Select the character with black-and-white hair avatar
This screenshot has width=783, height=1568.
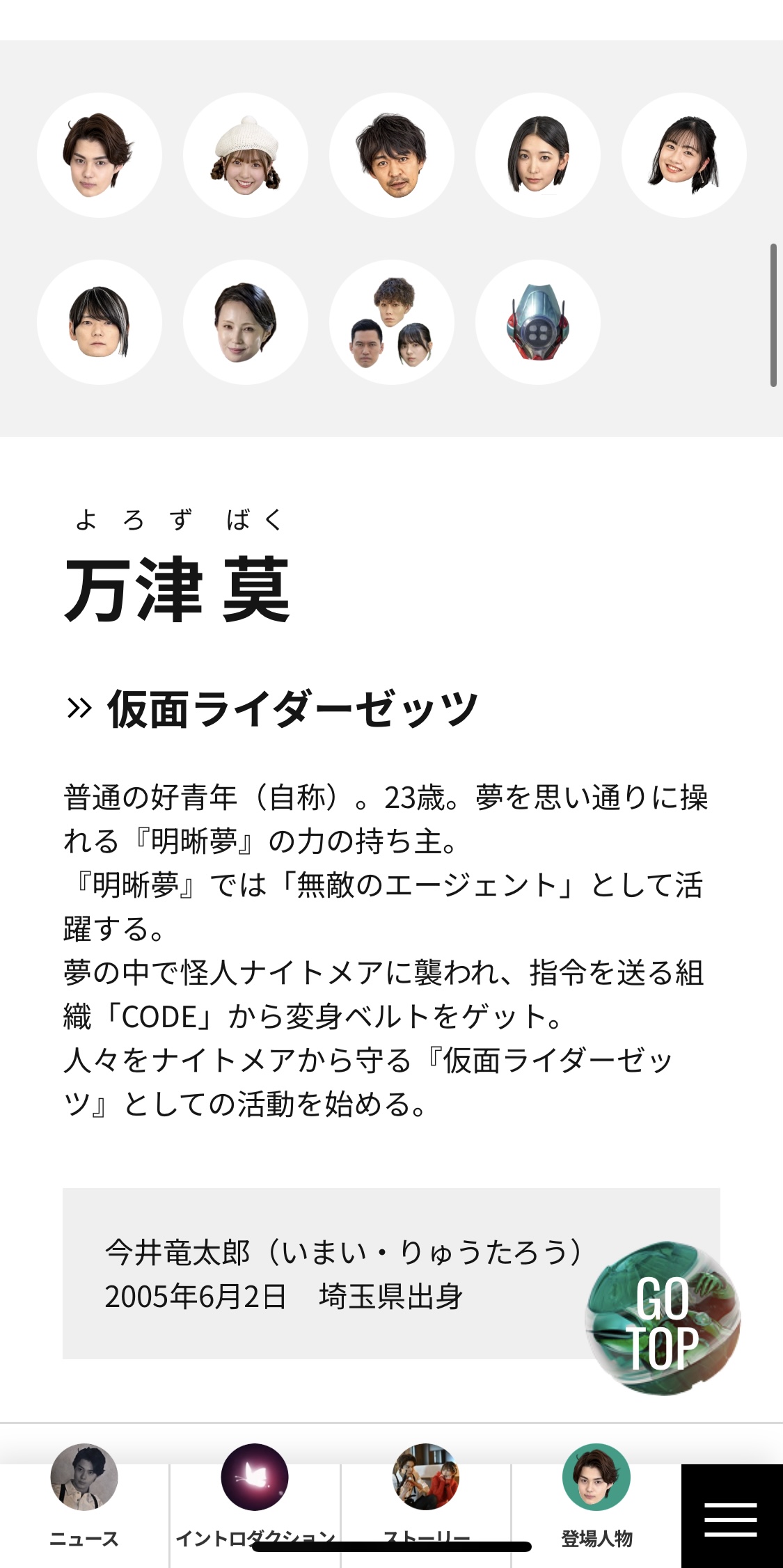click(x=100, y=322)
